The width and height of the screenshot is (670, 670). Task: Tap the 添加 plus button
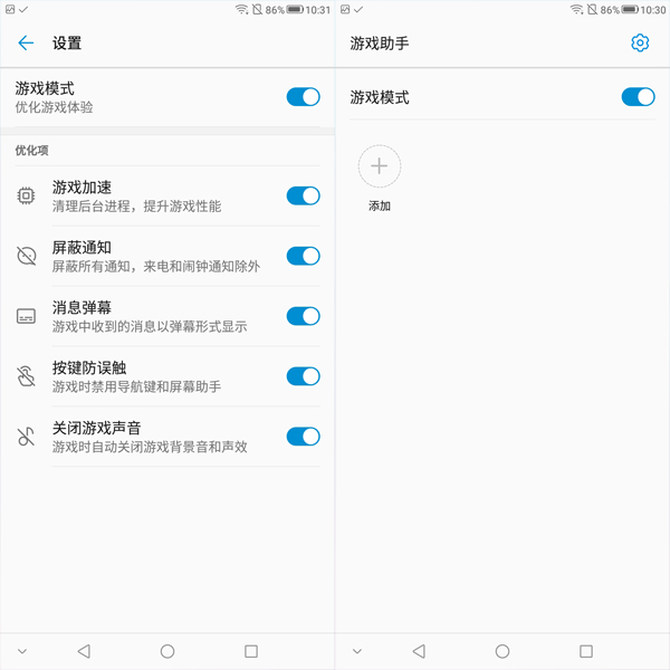coord(379,166)
